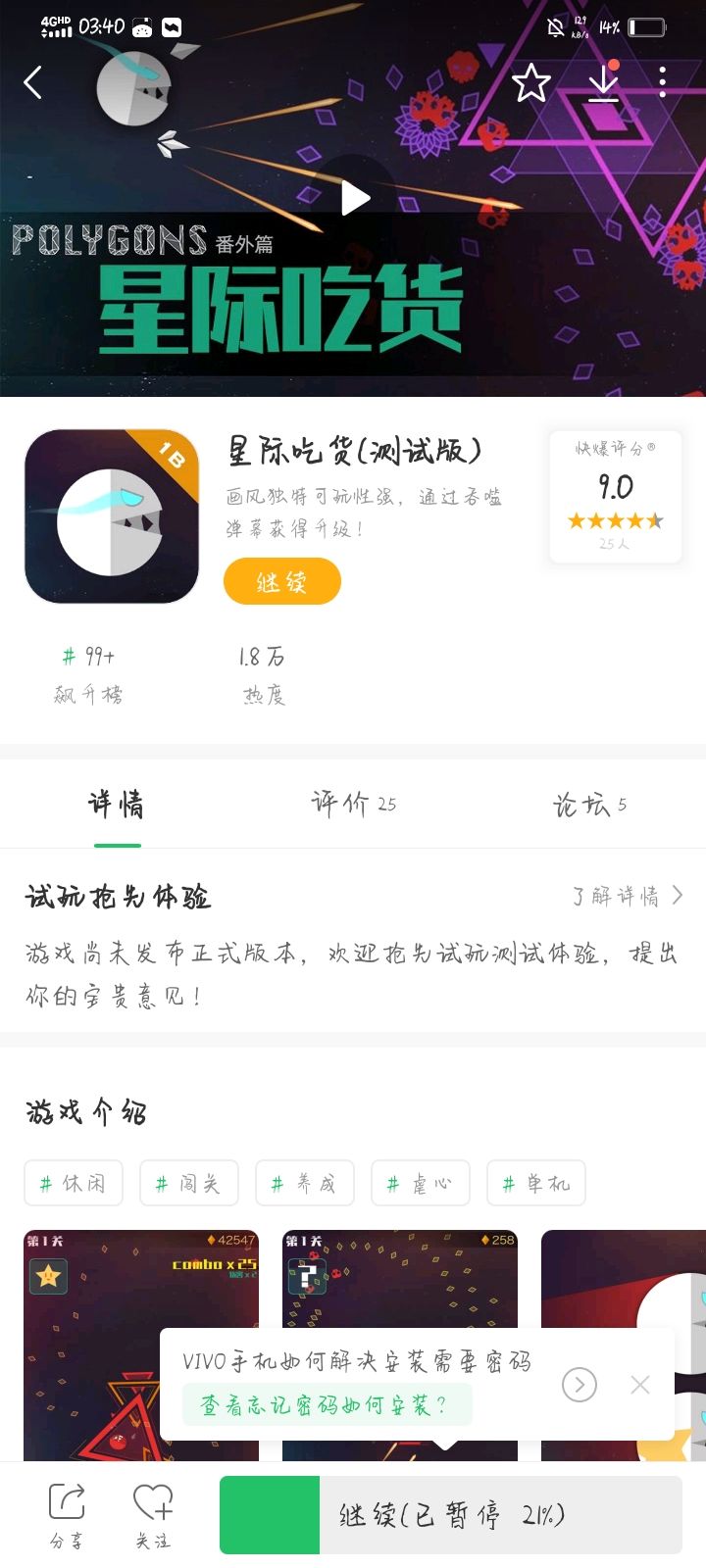
Task: Select the 休闲 tag chip
Action: click(x=74, y=1184)
